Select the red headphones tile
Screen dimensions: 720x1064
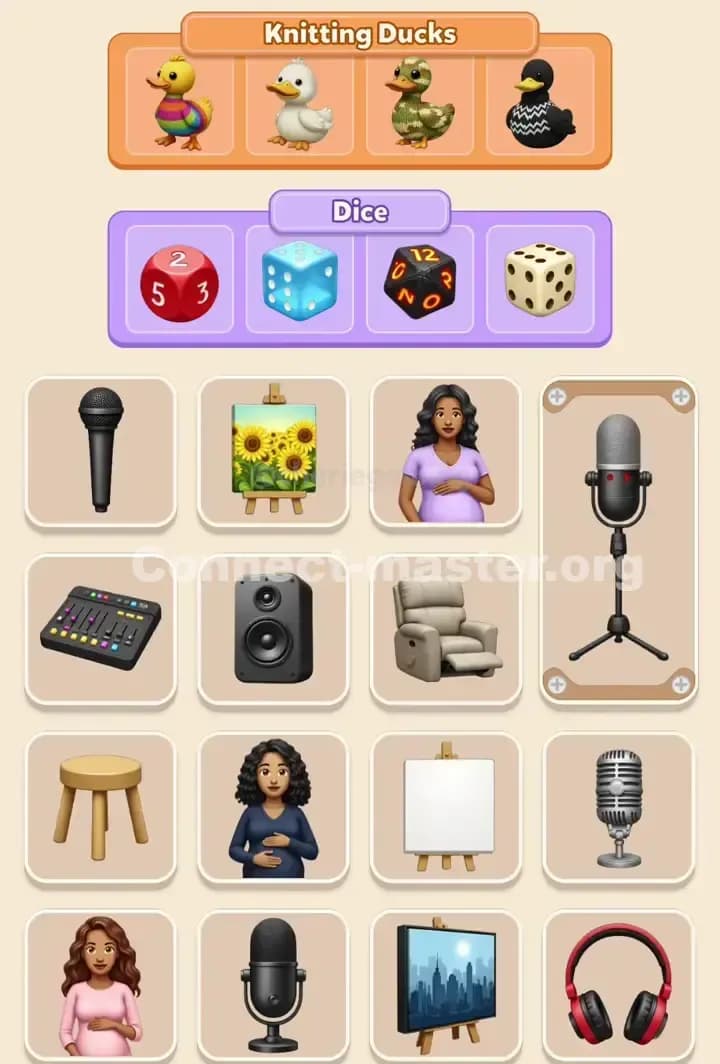619,985
